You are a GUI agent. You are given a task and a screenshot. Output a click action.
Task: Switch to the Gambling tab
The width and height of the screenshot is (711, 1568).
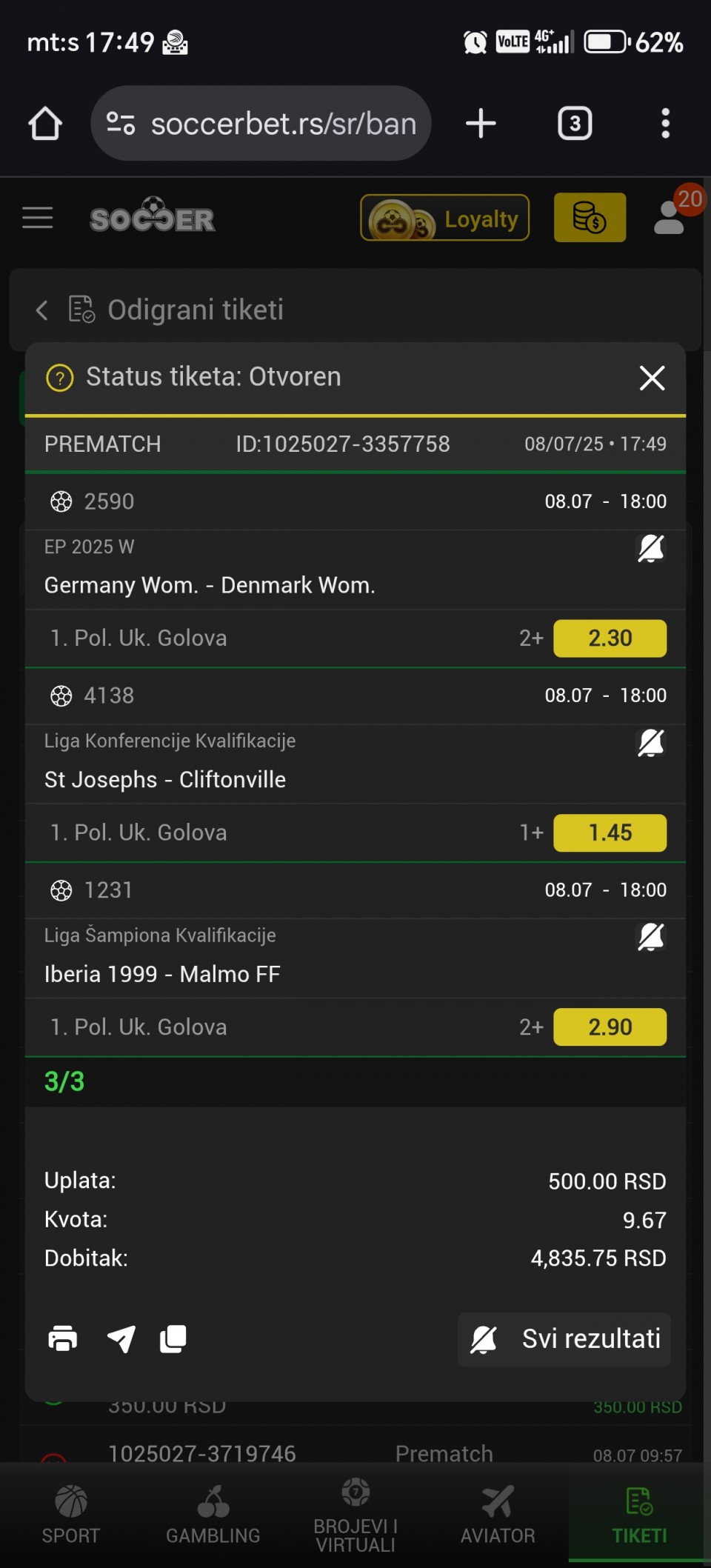213,1515
